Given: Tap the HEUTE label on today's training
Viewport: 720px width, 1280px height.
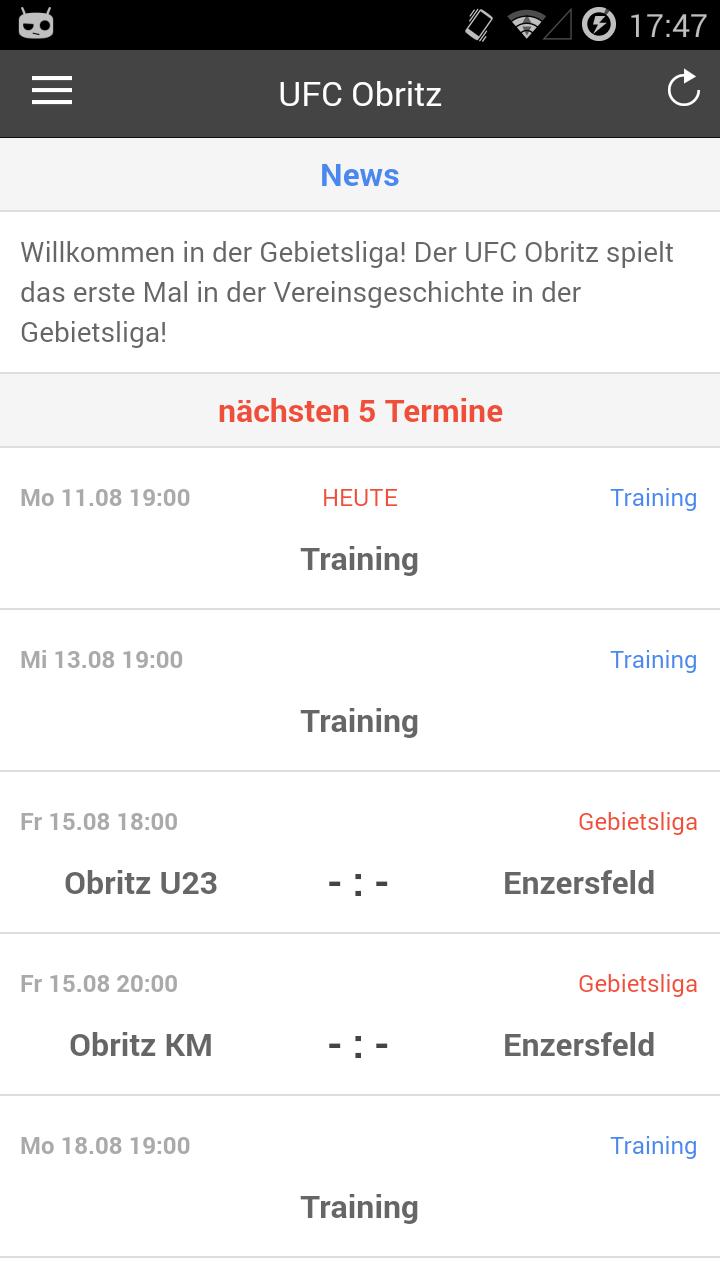Looking at the screenshot, I should point(360,497).
